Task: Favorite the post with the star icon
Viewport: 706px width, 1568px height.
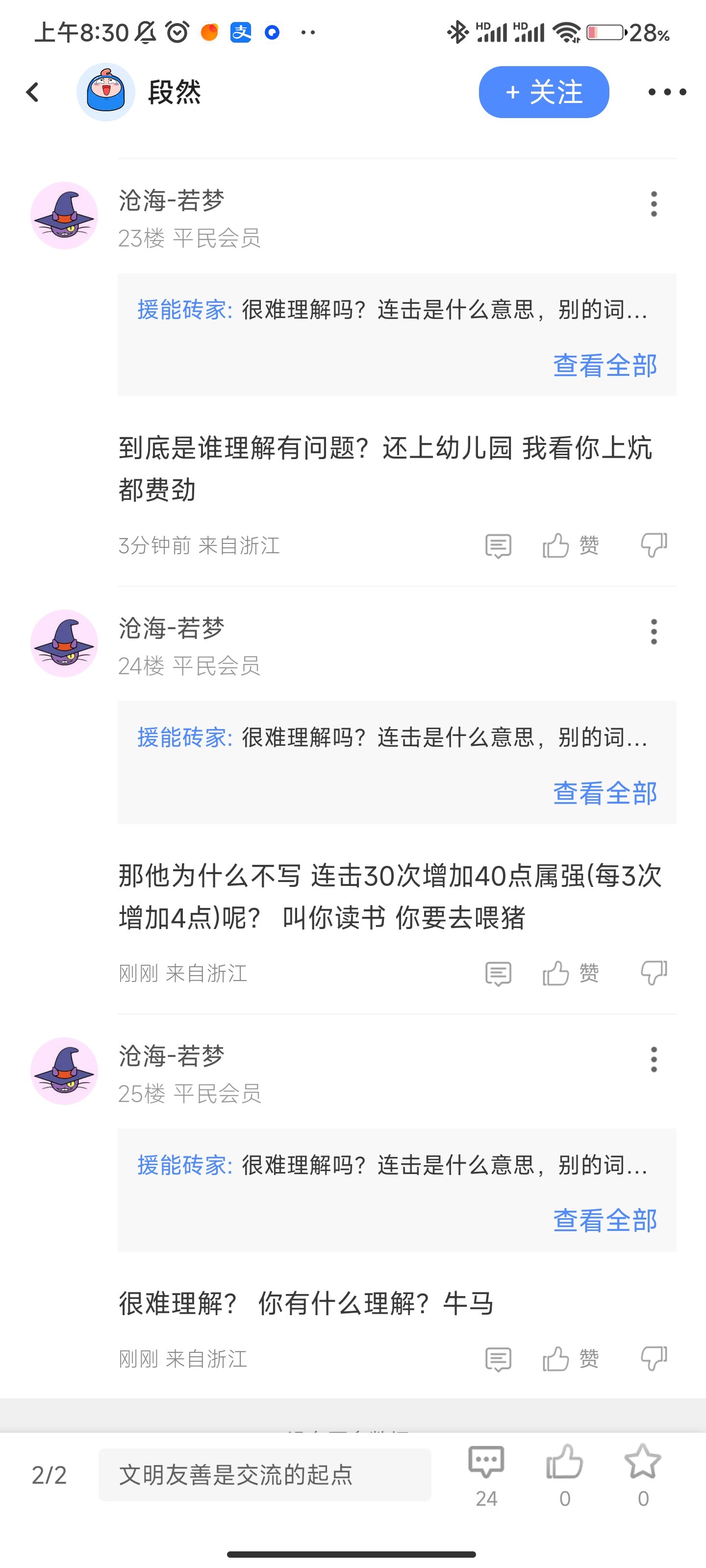Action: point(643,1473)
